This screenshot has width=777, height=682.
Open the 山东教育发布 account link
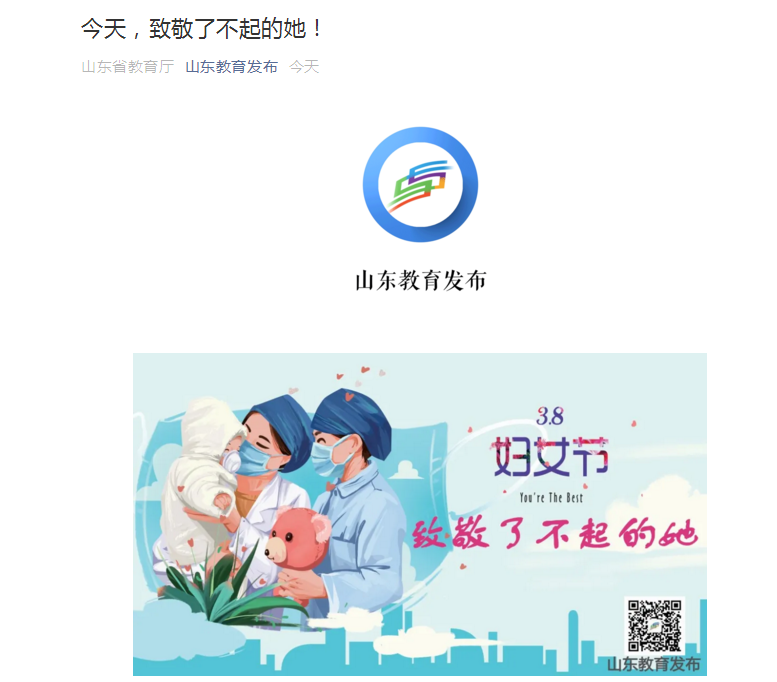click(x=231, y=67)
